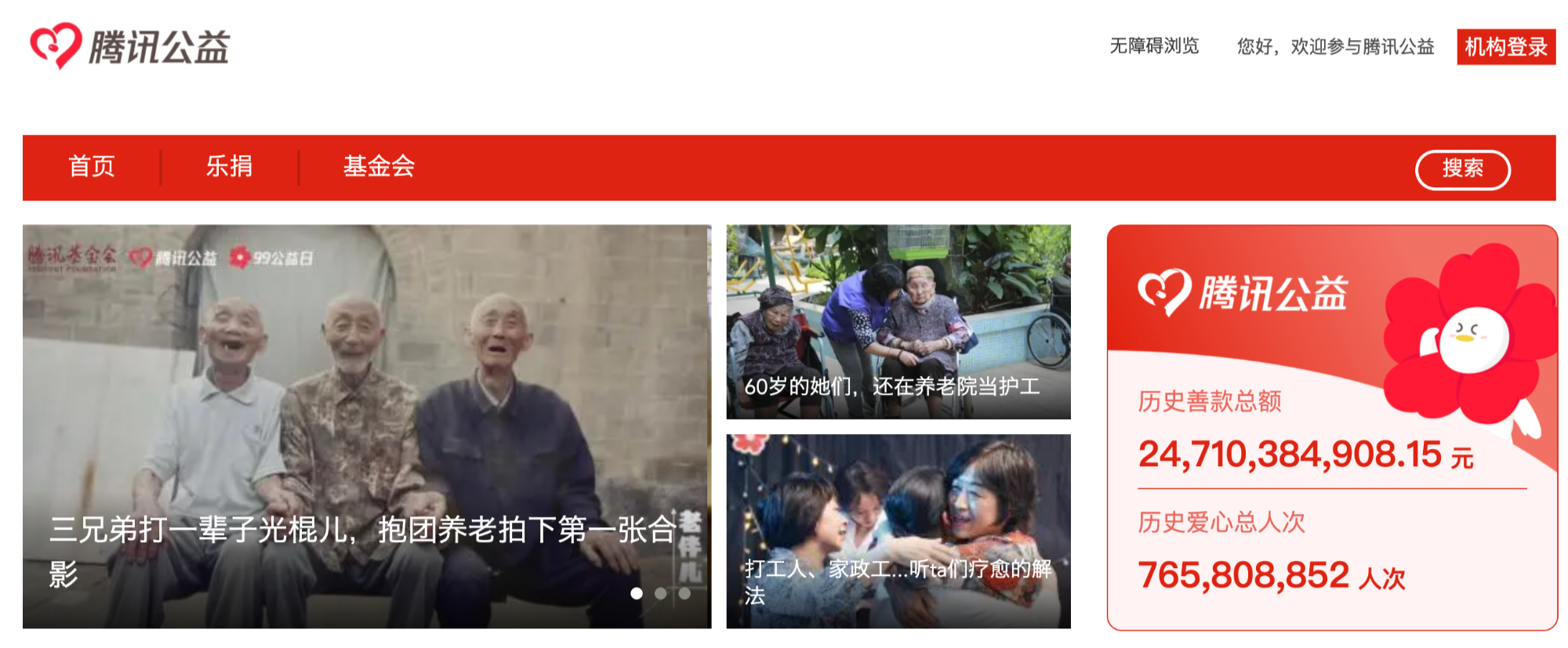Open the 60岁的她们 article tile
The height and width of the screenshot is (648, 1568).
coord(898,321)
